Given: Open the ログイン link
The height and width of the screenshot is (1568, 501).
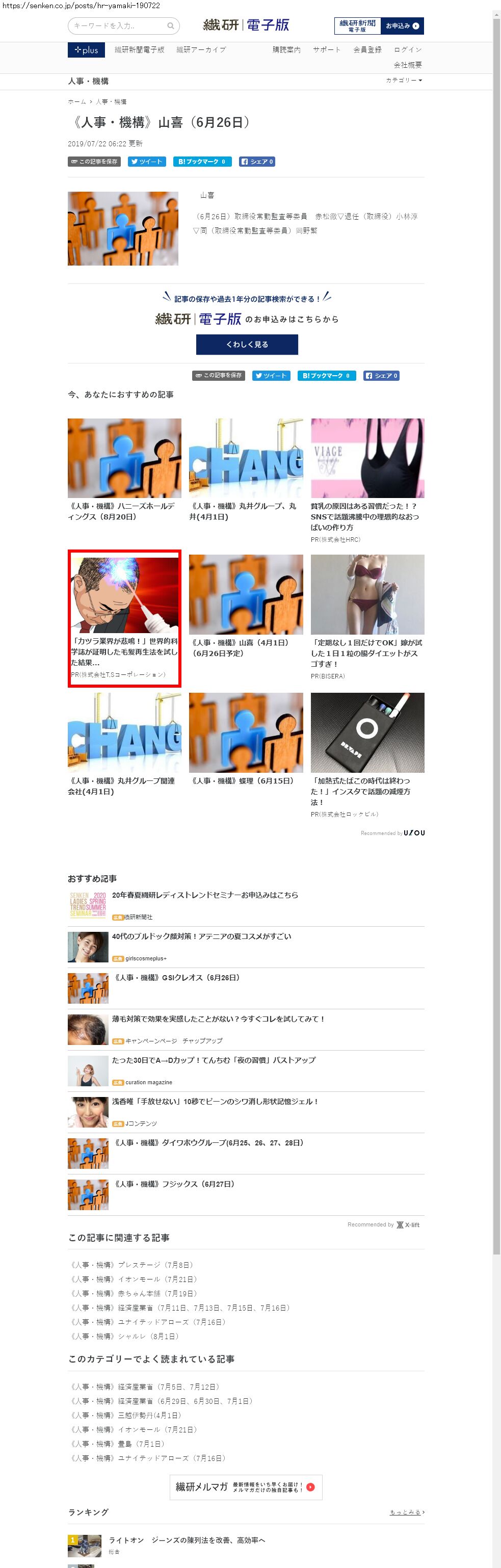Looking at the screenshot, I should tap(407, 50).
